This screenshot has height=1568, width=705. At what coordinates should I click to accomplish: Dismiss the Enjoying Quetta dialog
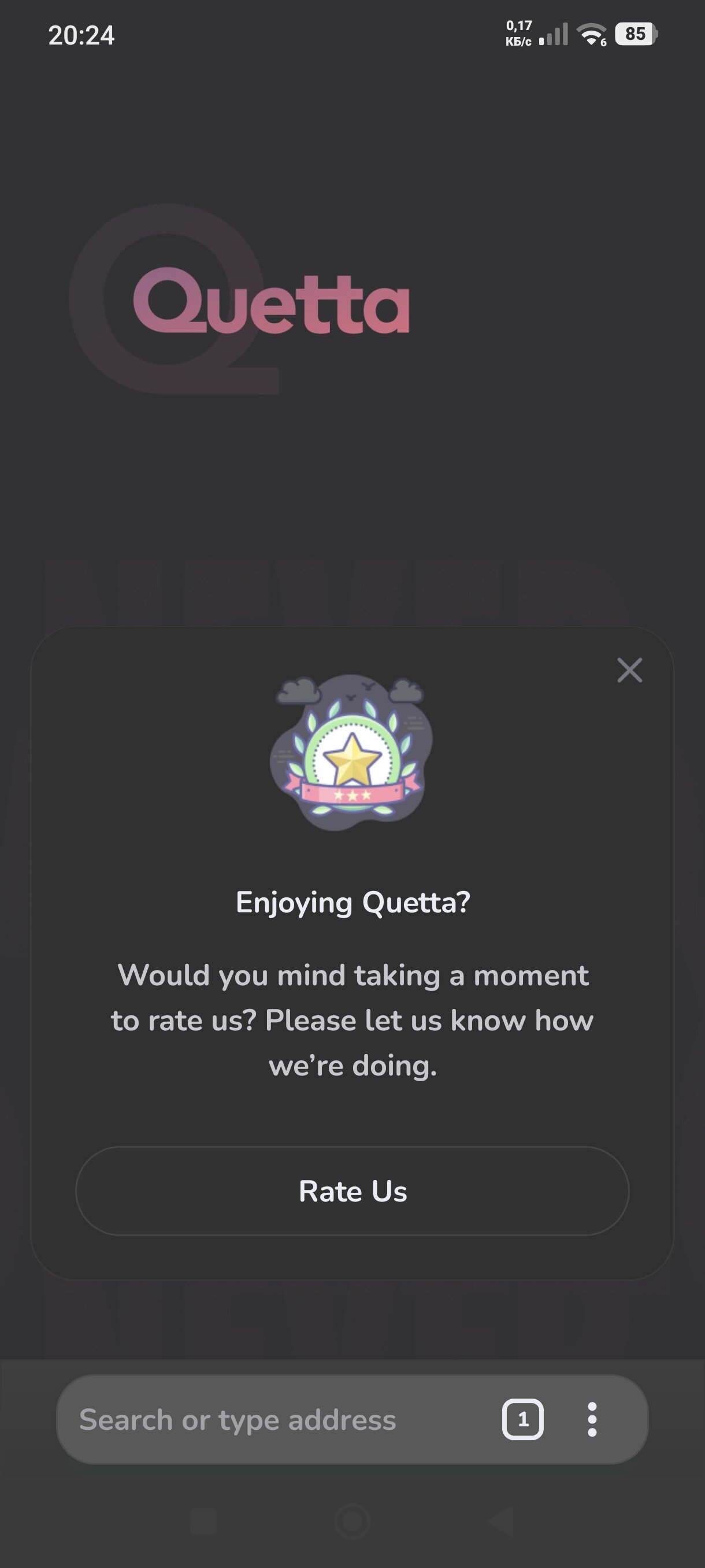tap(629, 670)
